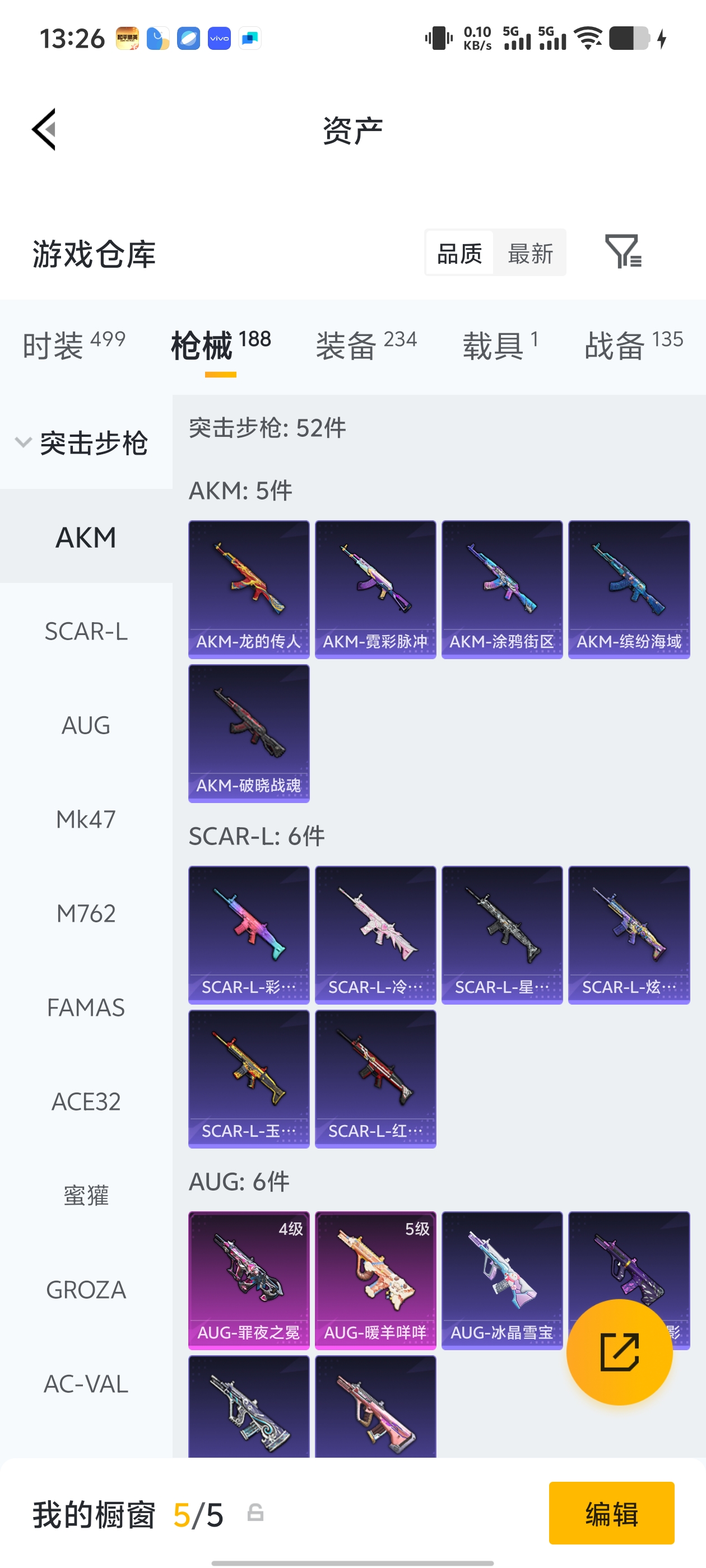The image size is (706, 1568).
Task: Select SCAR-L from the weapon sidebar
Action: click(86, 632)
